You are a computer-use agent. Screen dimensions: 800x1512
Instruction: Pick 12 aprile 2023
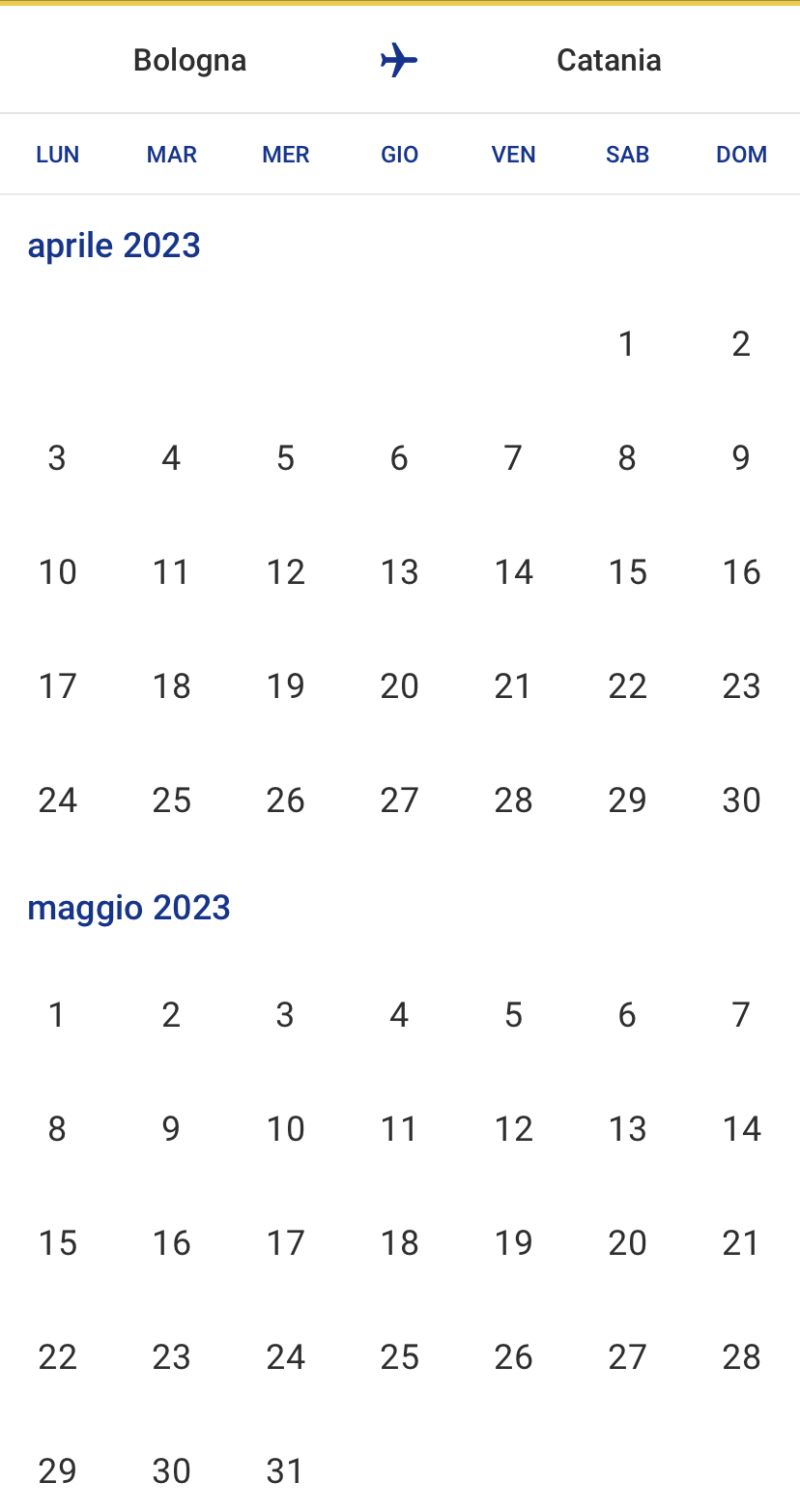285,572
